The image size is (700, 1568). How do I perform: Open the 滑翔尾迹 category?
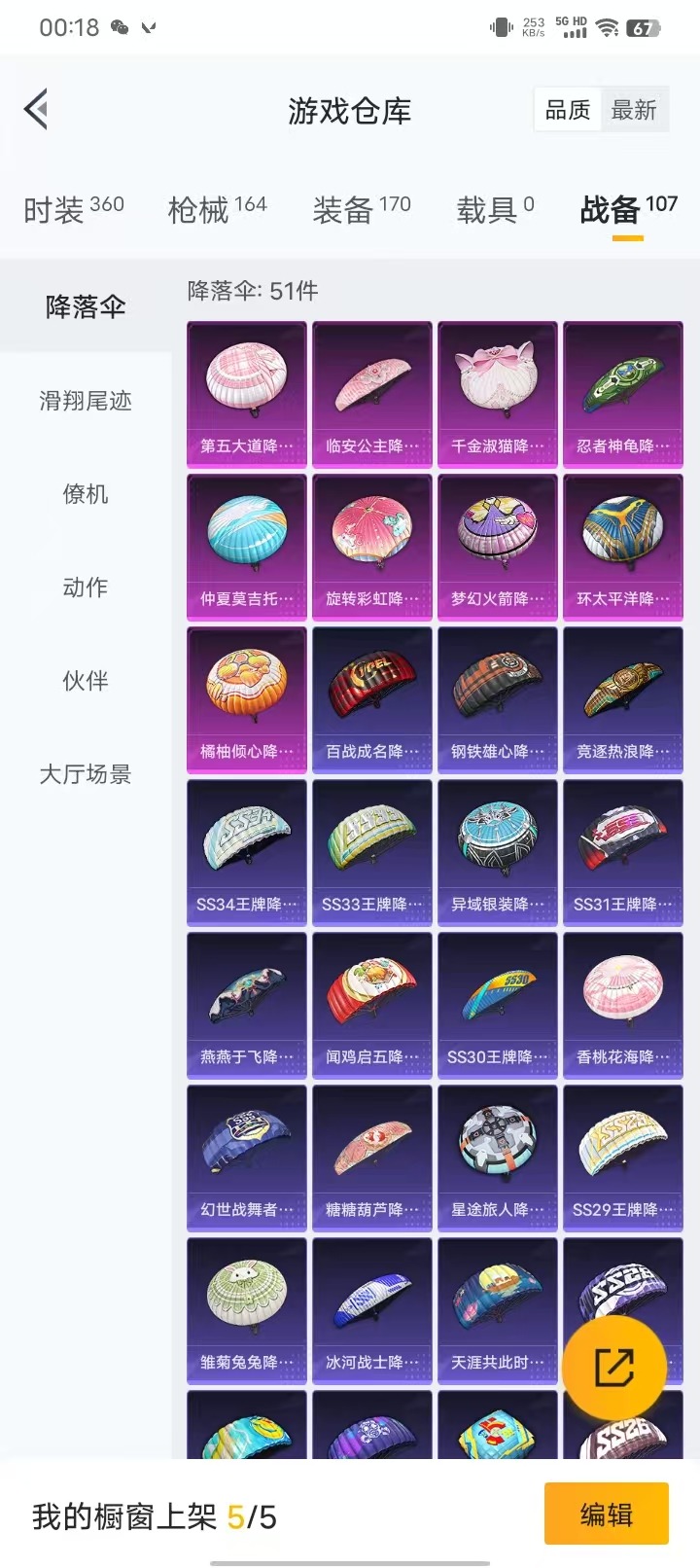86,401
